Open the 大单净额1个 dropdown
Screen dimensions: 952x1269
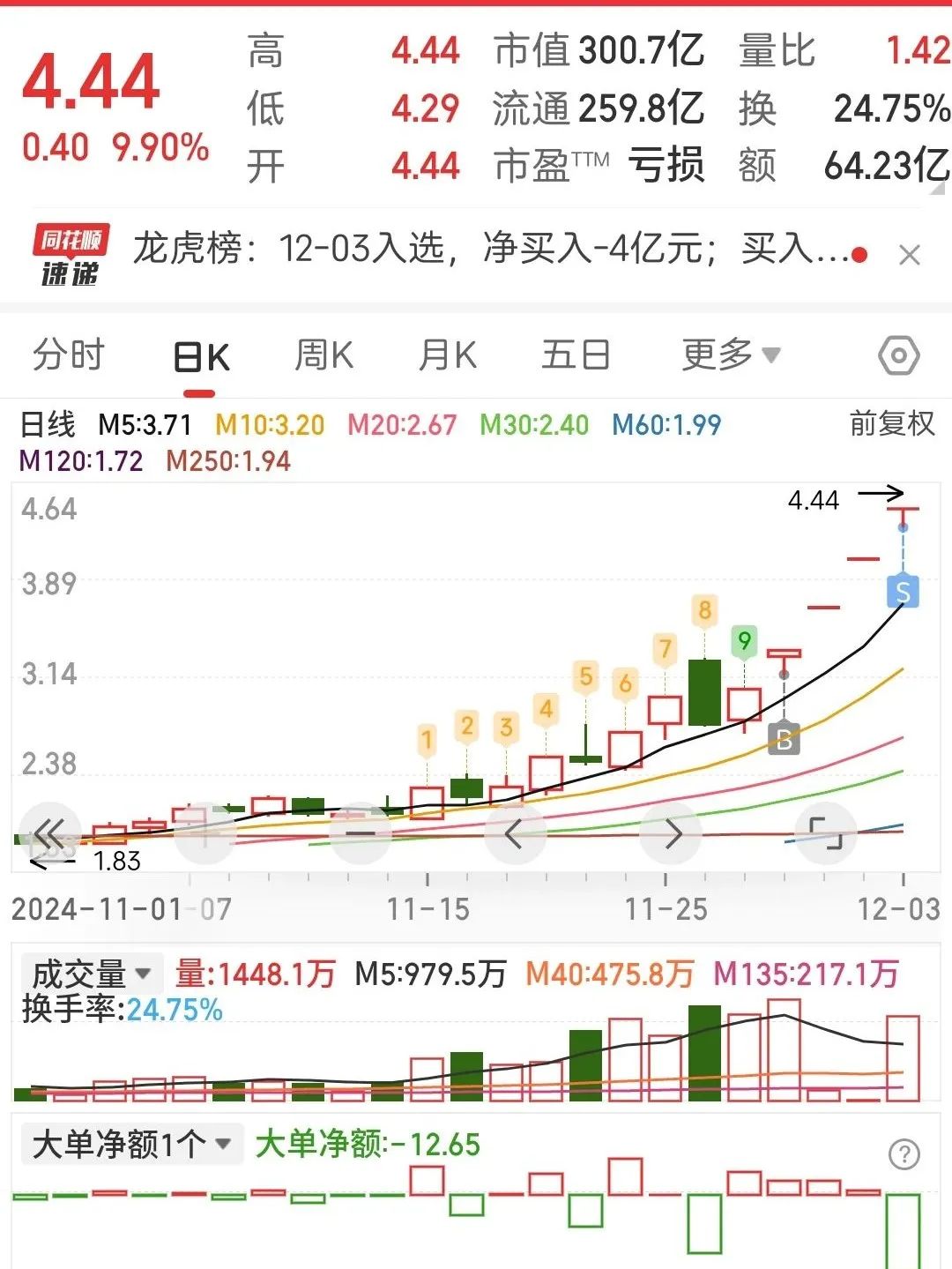pos(130,1142)
